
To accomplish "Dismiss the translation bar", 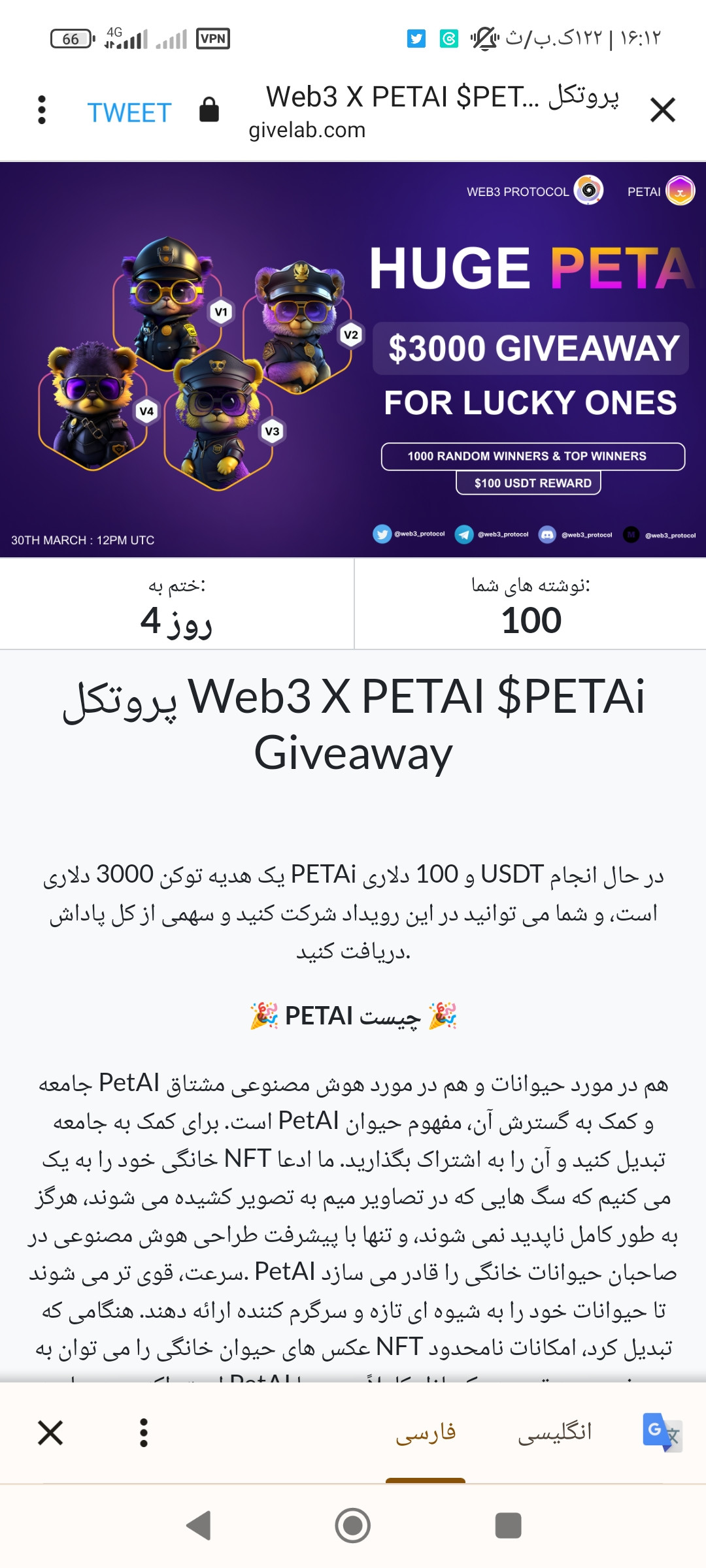I will (50, 1433).
